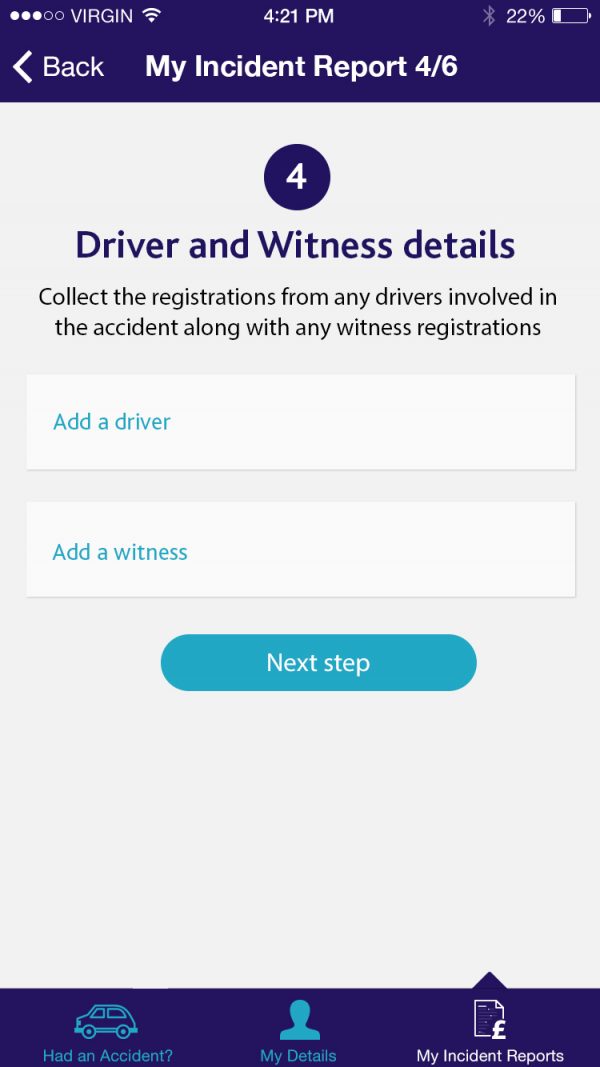
Task: Open Add a driver
Action: [x=301, y=422]
